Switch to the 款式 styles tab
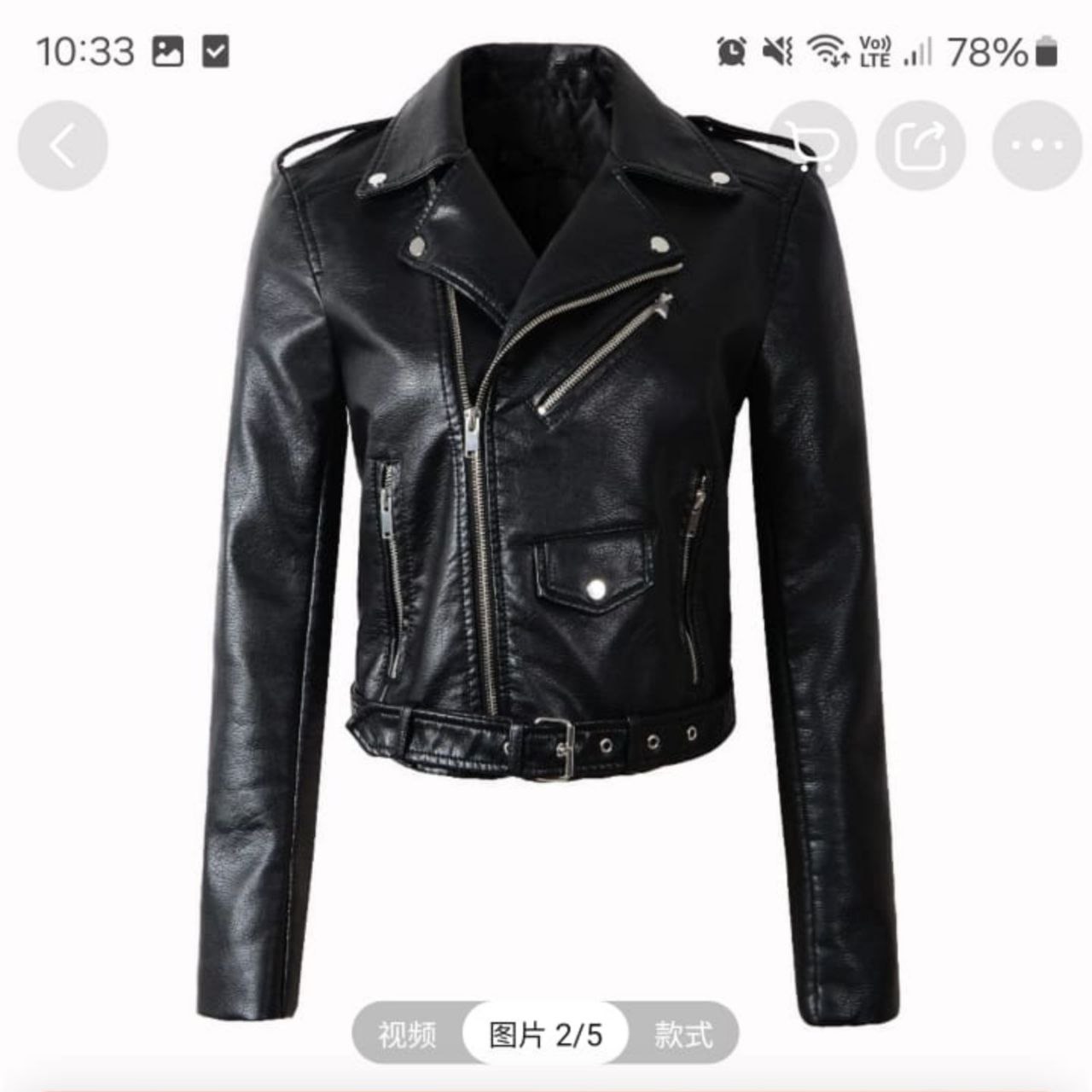1092x1092 pixels. [x=683, y=1035]
